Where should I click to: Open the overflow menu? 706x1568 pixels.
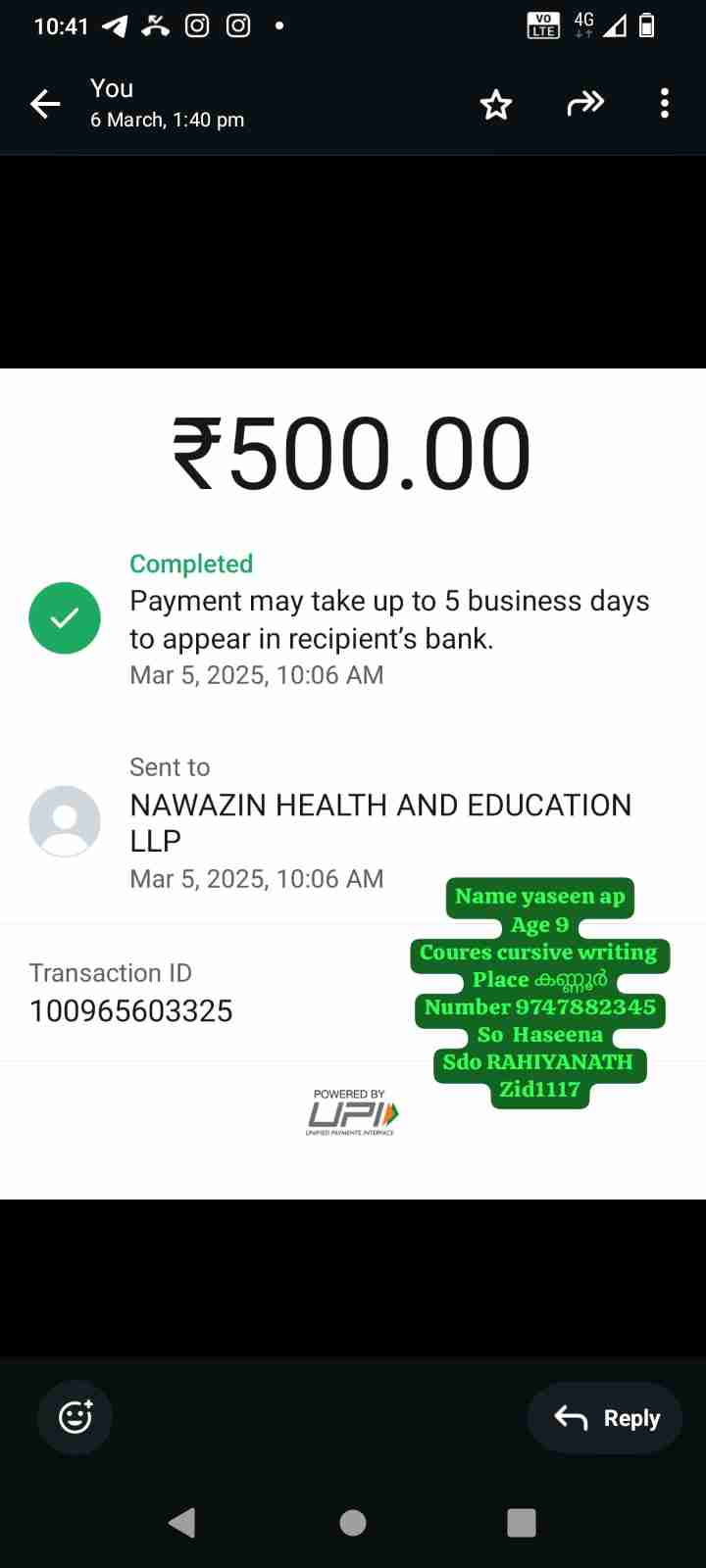click(x=665, y=103)
